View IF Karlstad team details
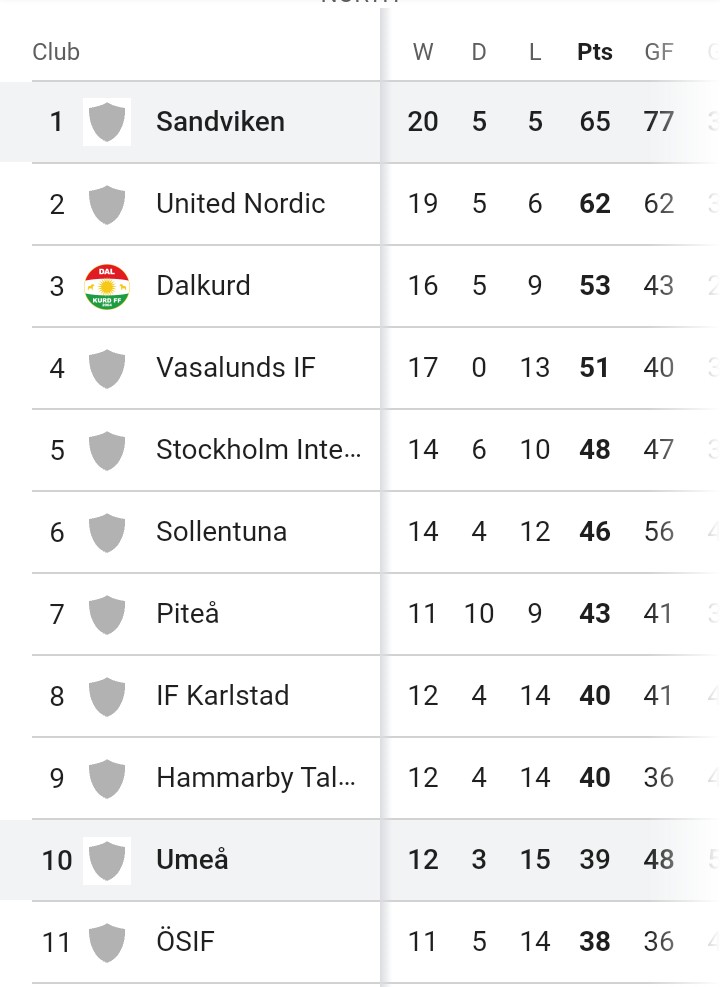Screen dimensions: 720x987 pyautogui.click(x=222, y=696)
